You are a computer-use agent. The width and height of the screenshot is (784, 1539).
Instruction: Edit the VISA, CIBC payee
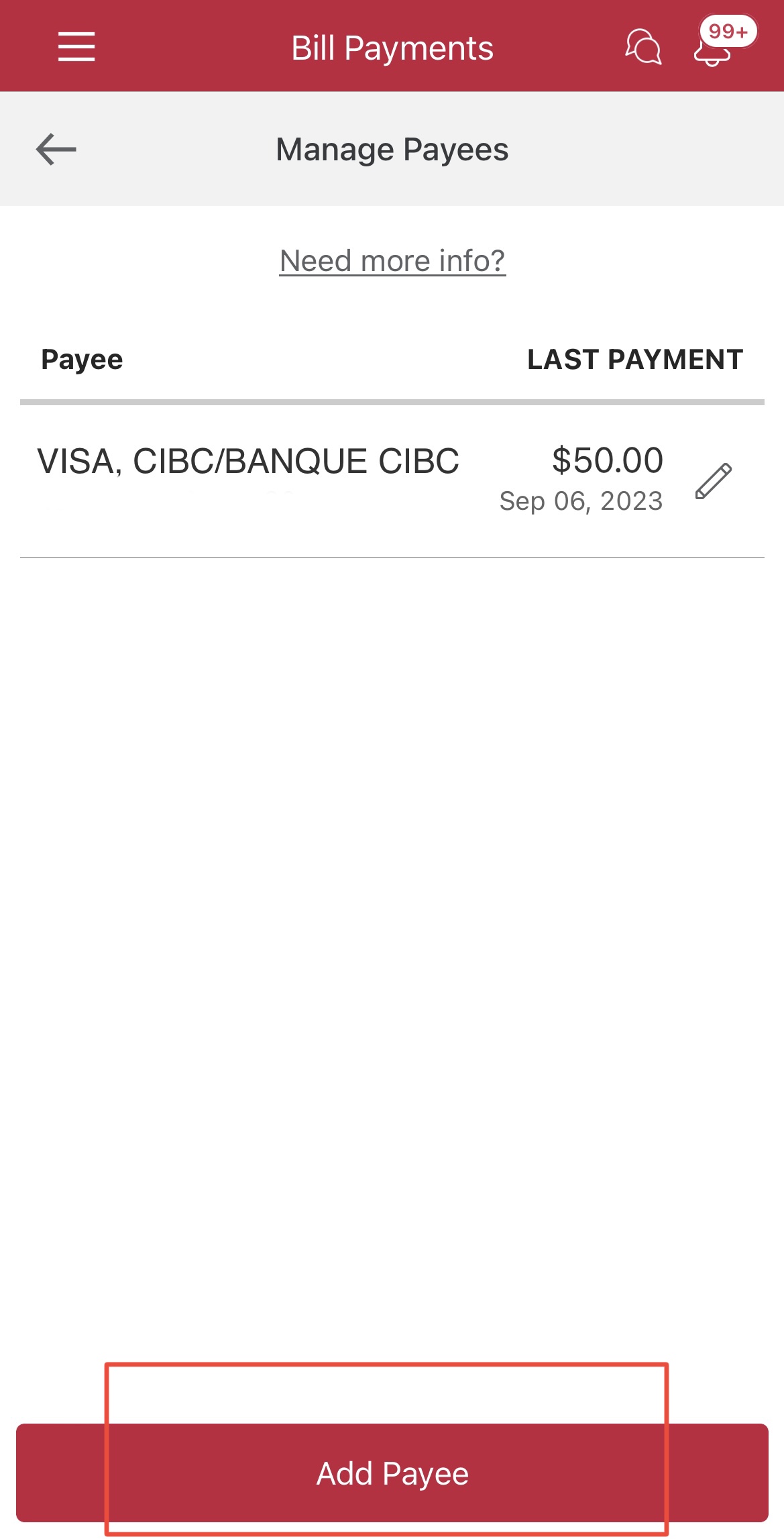pyautogui.click(x=713, y=481)
